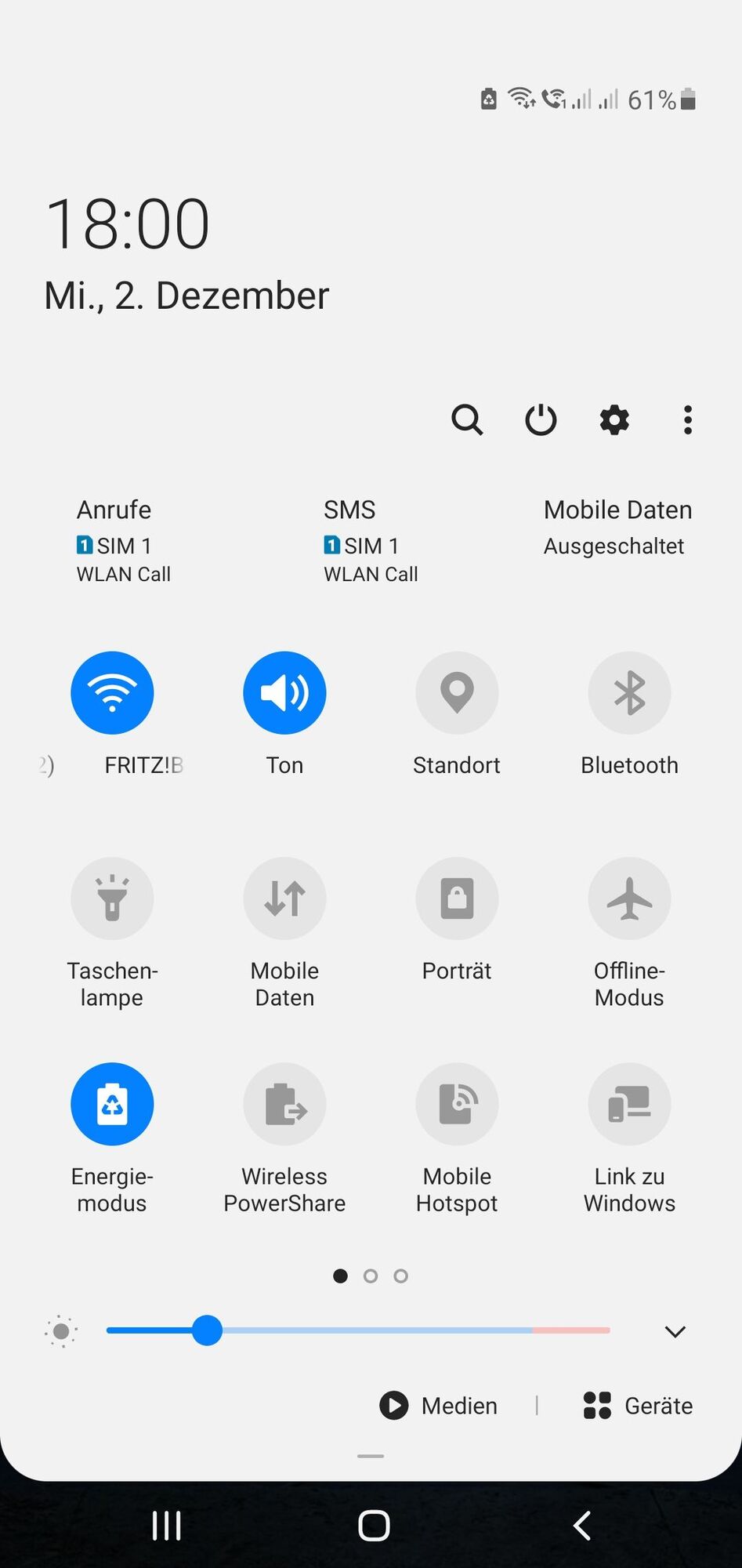Open the quick panel search
This screenshot has height=1568, width=742.
[467, 420]
